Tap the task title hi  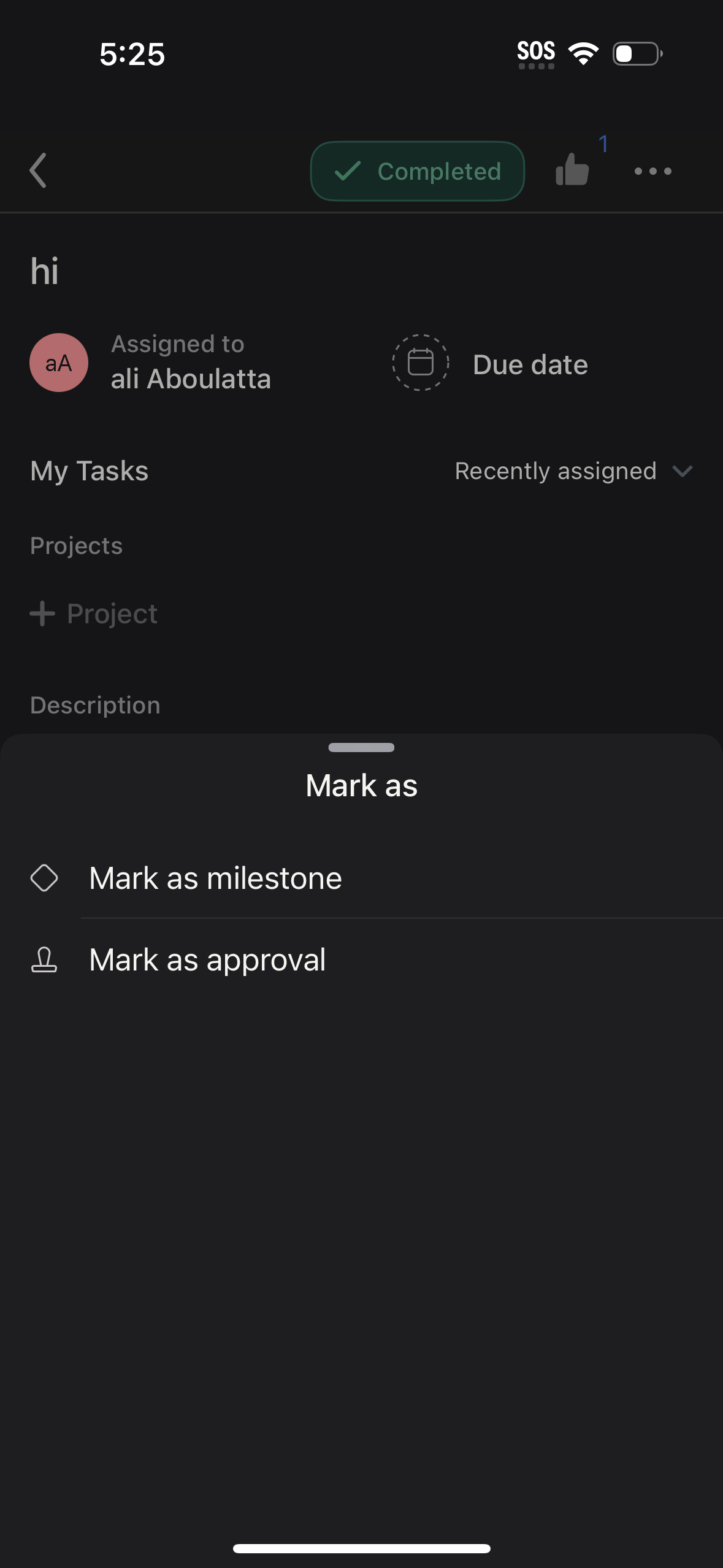pyautogui.click(x=45, y=270)
